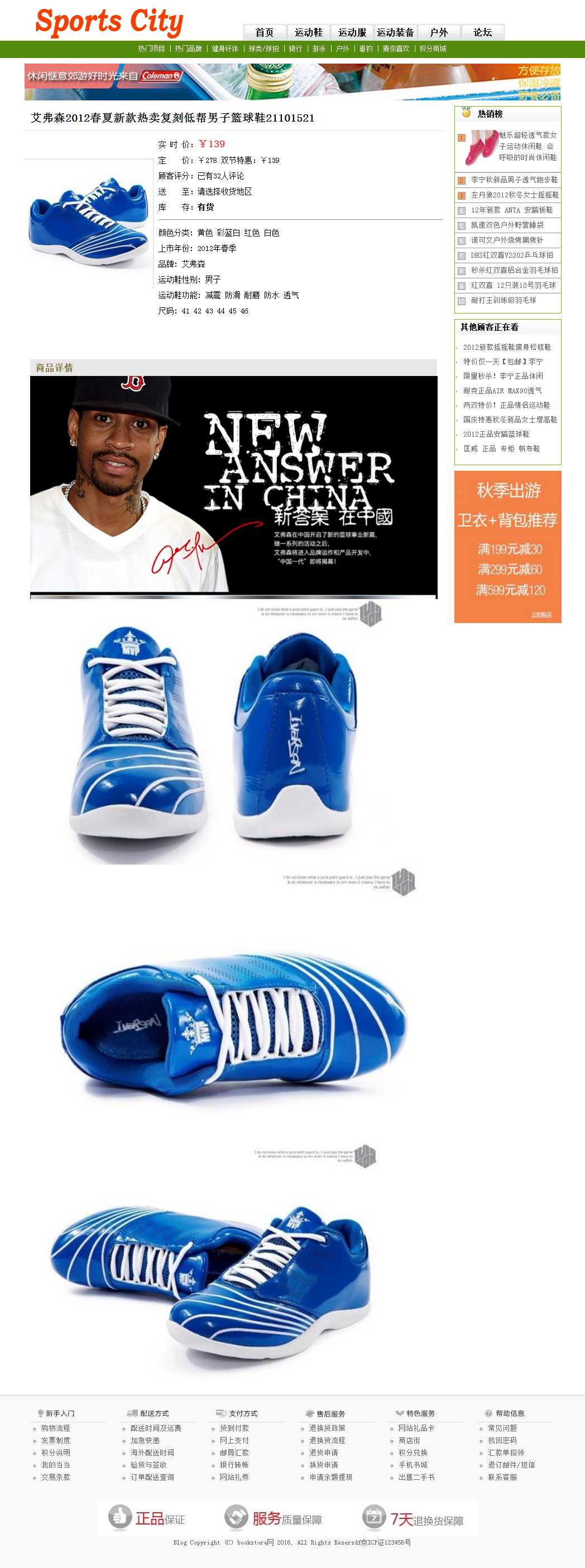Open 2012新款摇摇鞋瘦身松糕鞋 link
Screen dimensions: 585x1568
pos(506,347)
